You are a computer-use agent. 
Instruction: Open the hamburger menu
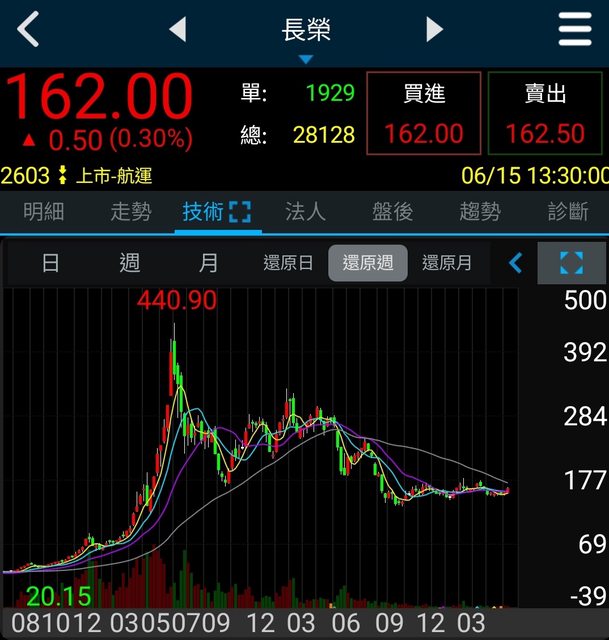coord(576,30)
